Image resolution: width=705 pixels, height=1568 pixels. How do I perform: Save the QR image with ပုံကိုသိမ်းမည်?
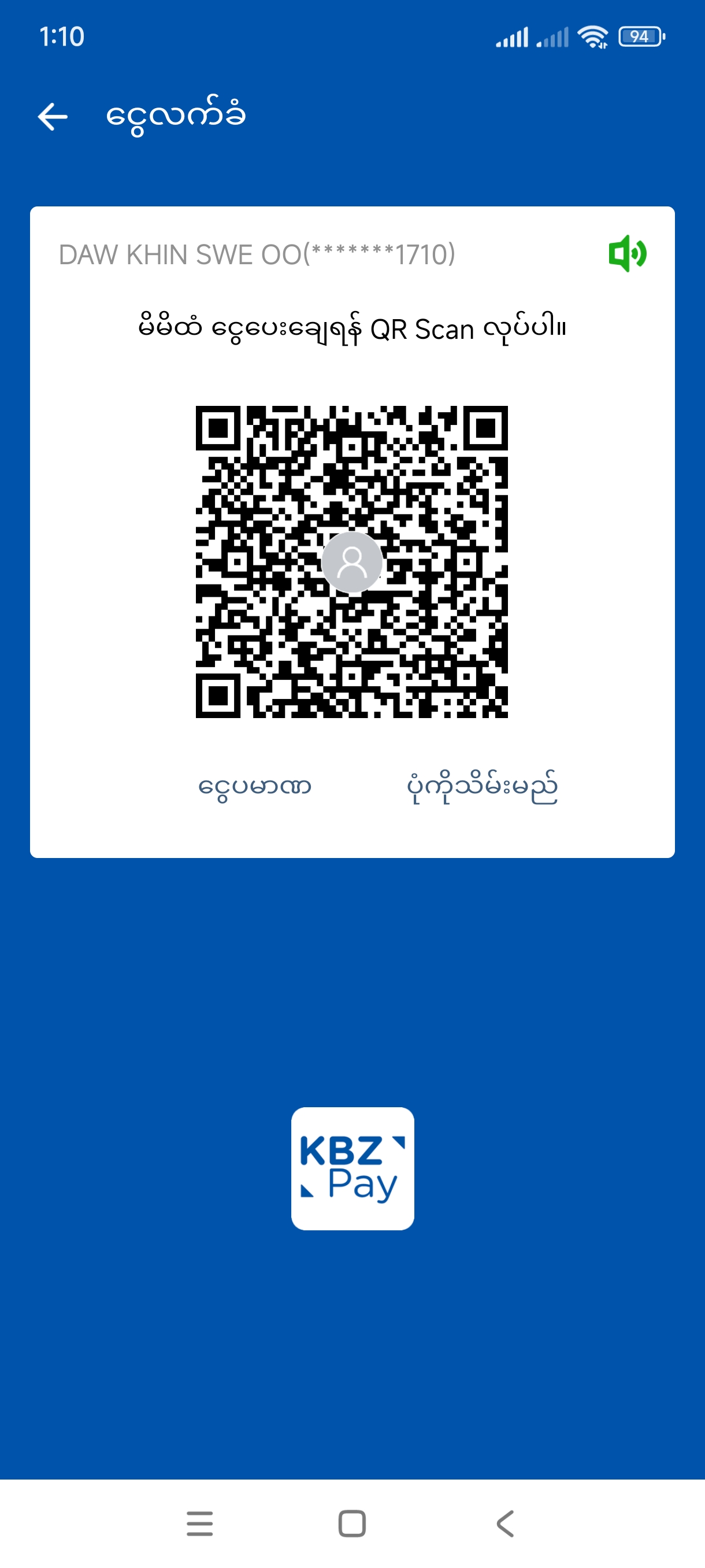tap(482, 786)
